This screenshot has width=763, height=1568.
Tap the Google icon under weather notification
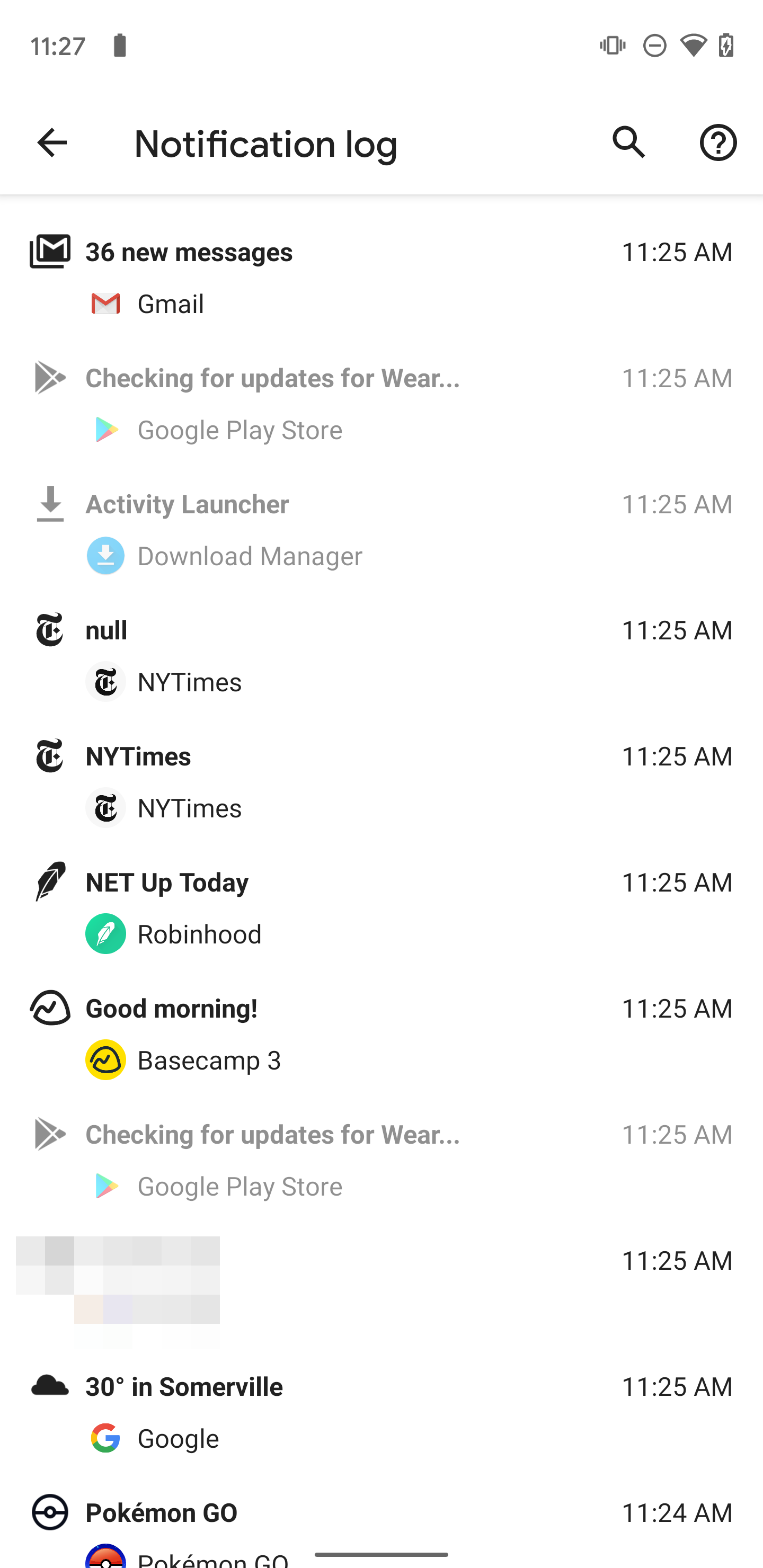point(105,1438)
